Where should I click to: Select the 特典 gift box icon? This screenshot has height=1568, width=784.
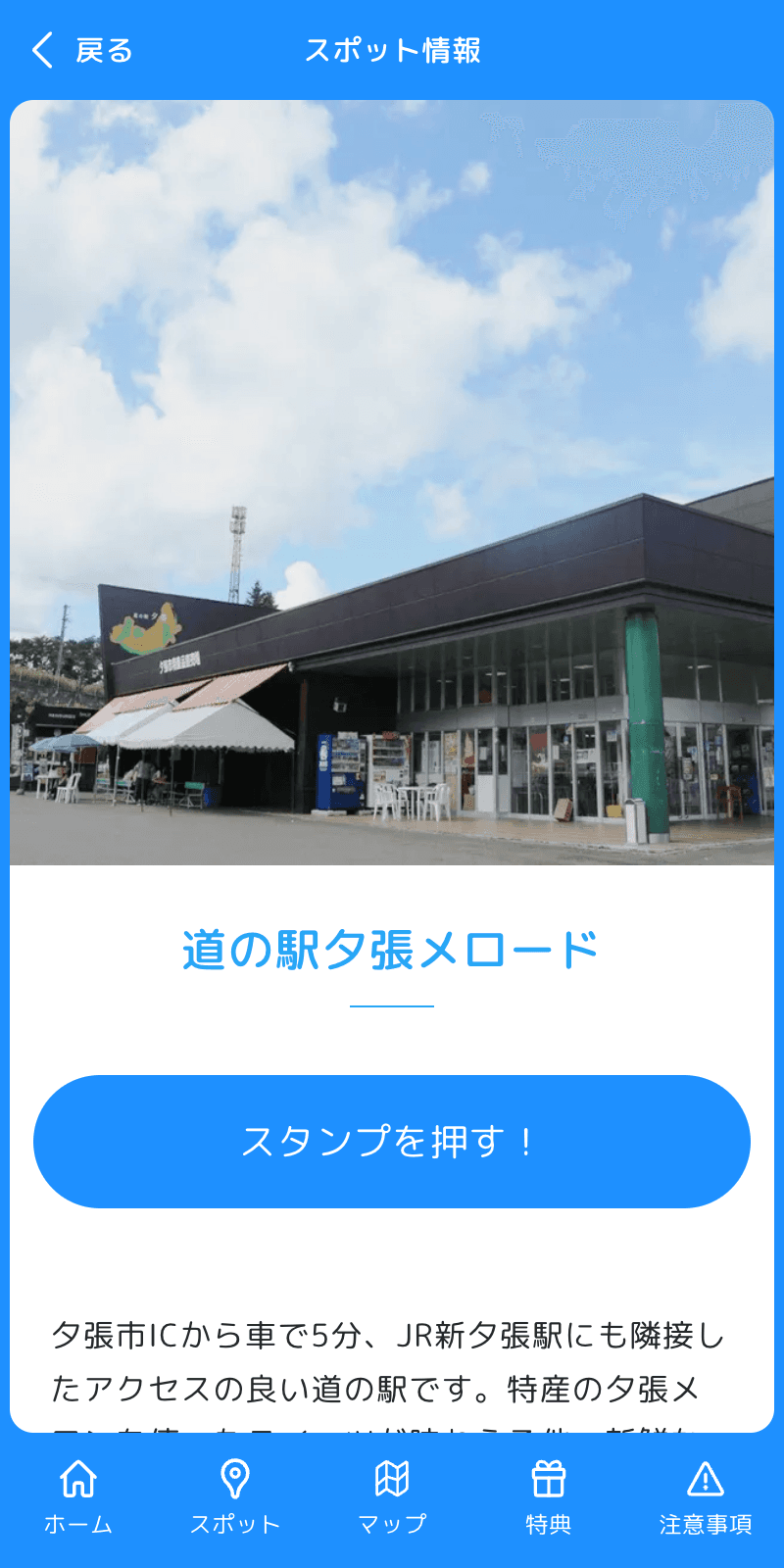tap(549, 1477)
